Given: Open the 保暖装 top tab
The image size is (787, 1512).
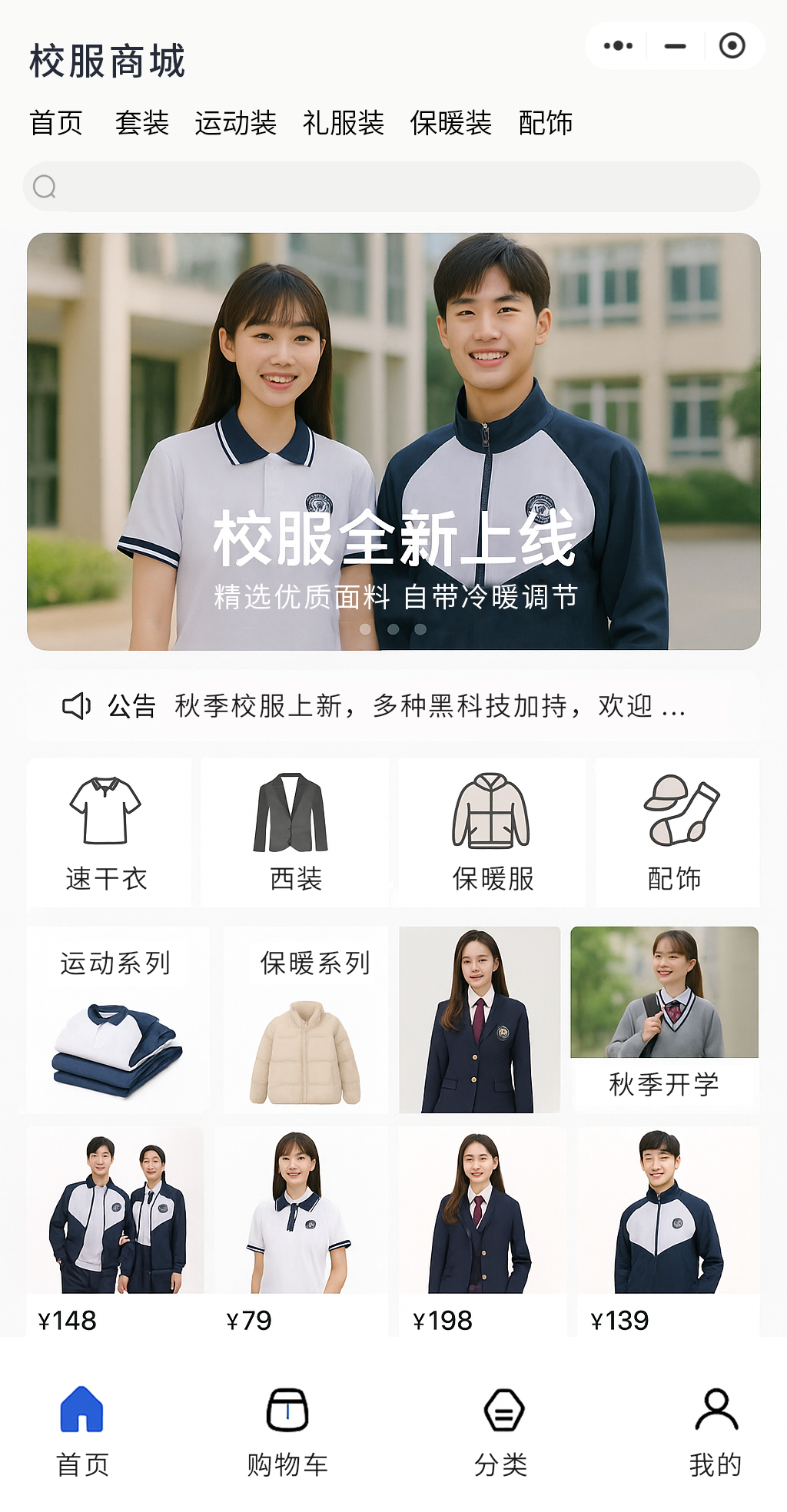Looking at the screenshot, I should 451,123.
